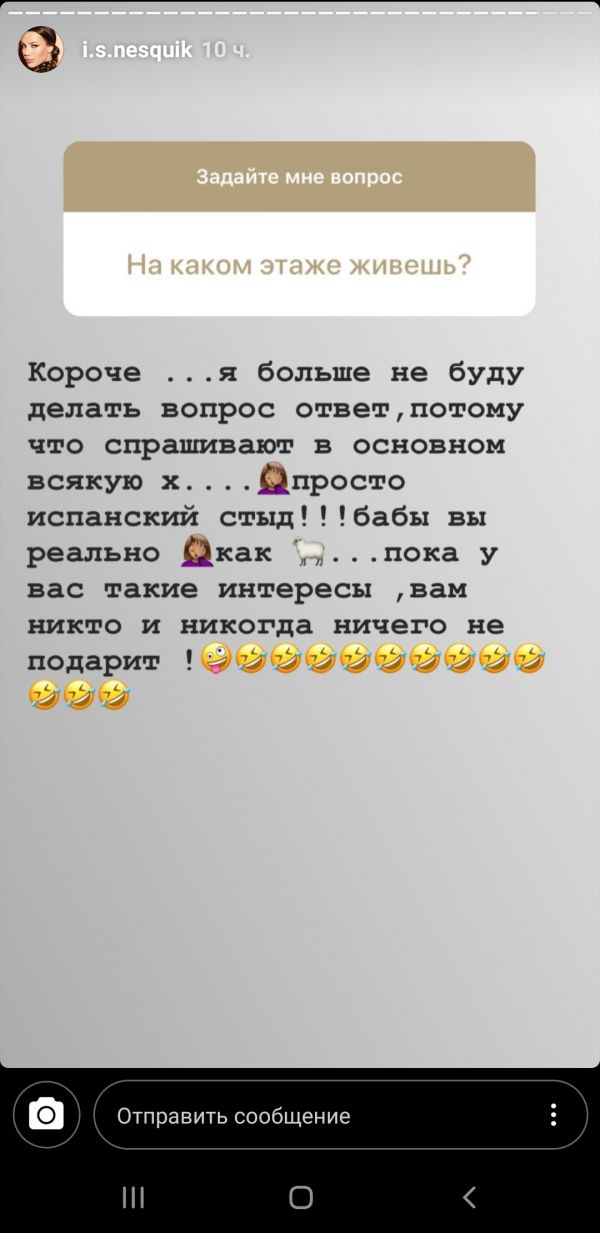Open the camera icon

46,1114
